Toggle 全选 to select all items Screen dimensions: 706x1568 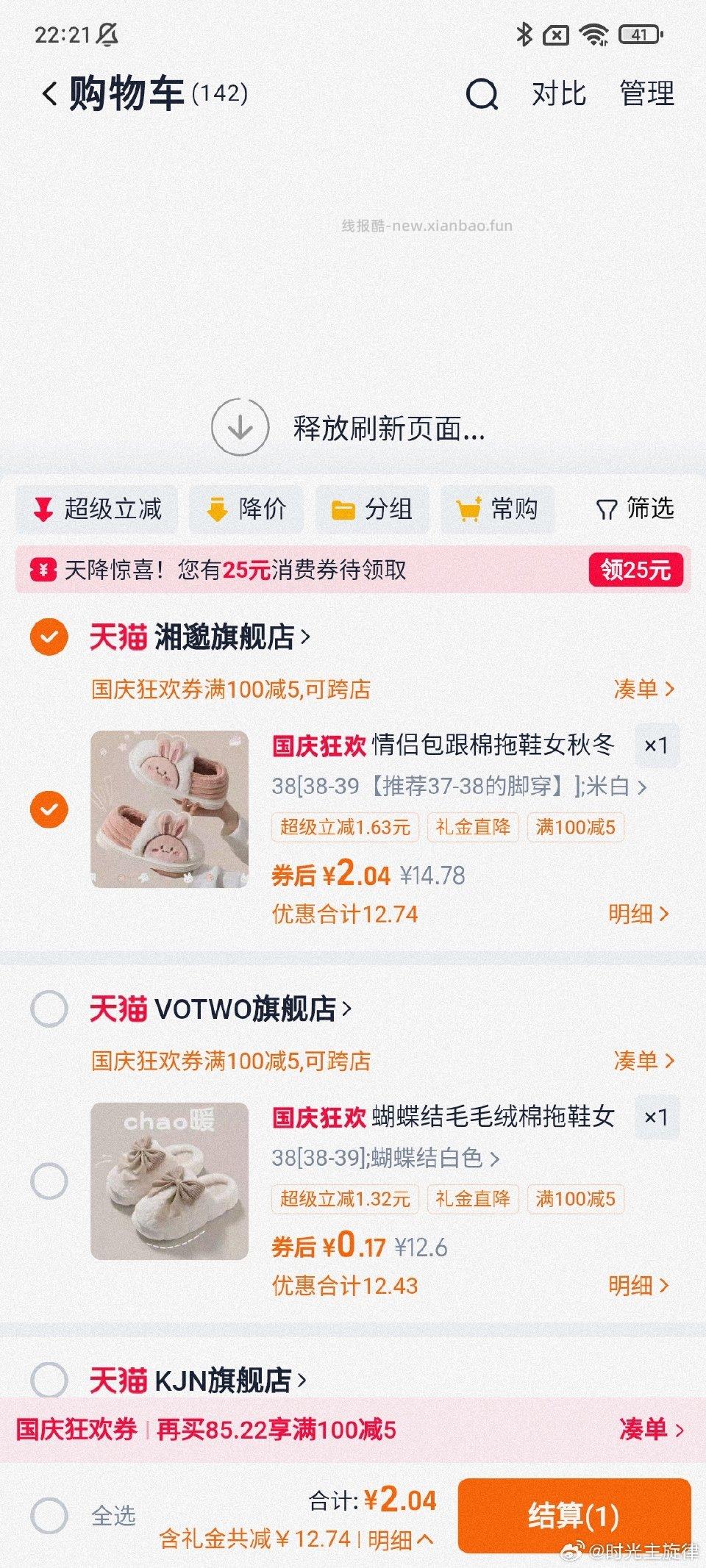tap(49, 1516)
